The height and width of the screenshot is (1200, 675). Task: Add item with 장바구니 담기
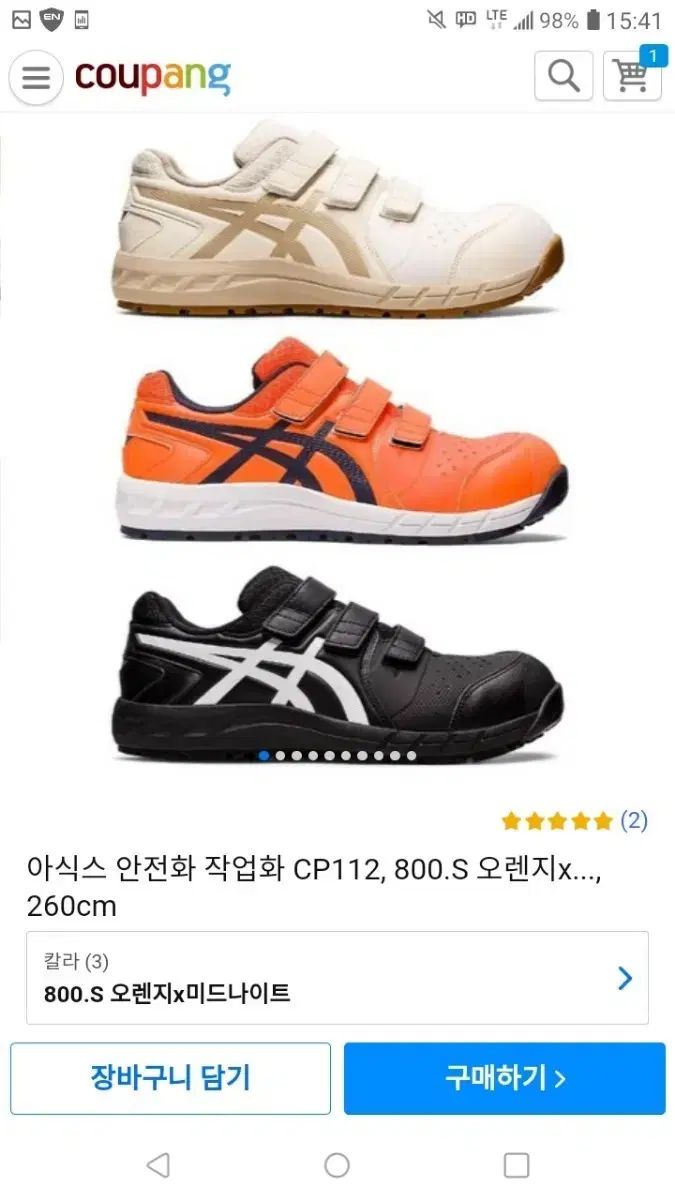coord(171,1078)
